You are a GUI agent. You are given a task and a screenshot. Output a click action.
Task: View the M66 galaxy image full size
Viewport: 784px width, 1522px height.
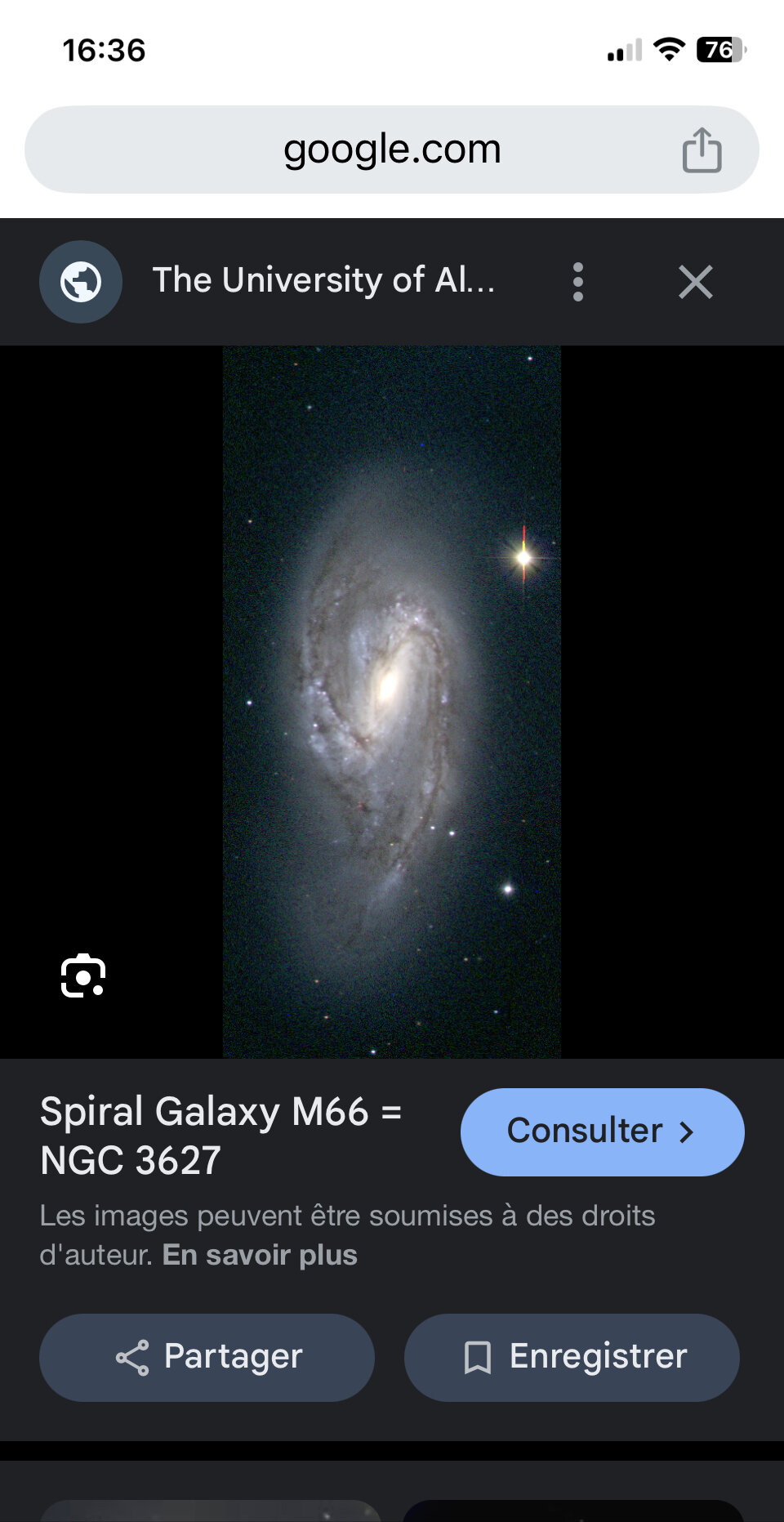(x=392, y=702)
